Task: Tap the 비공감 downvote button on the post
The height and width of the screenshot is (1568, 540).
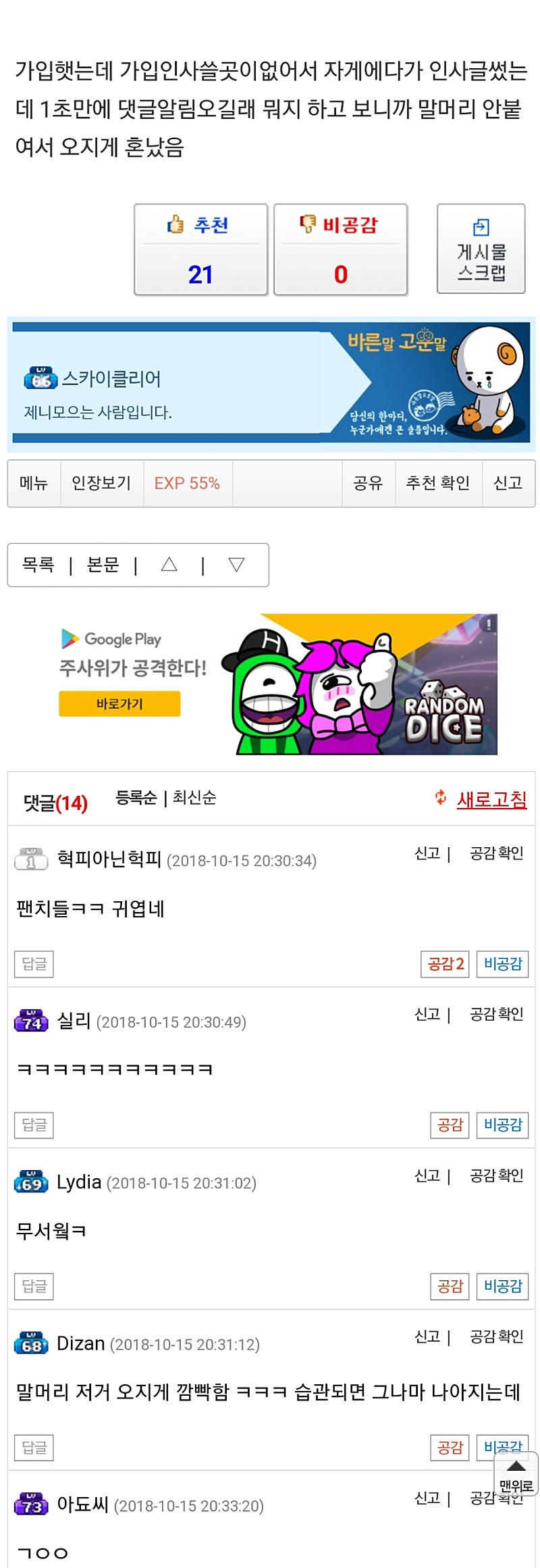Action: tap(340, 249)
